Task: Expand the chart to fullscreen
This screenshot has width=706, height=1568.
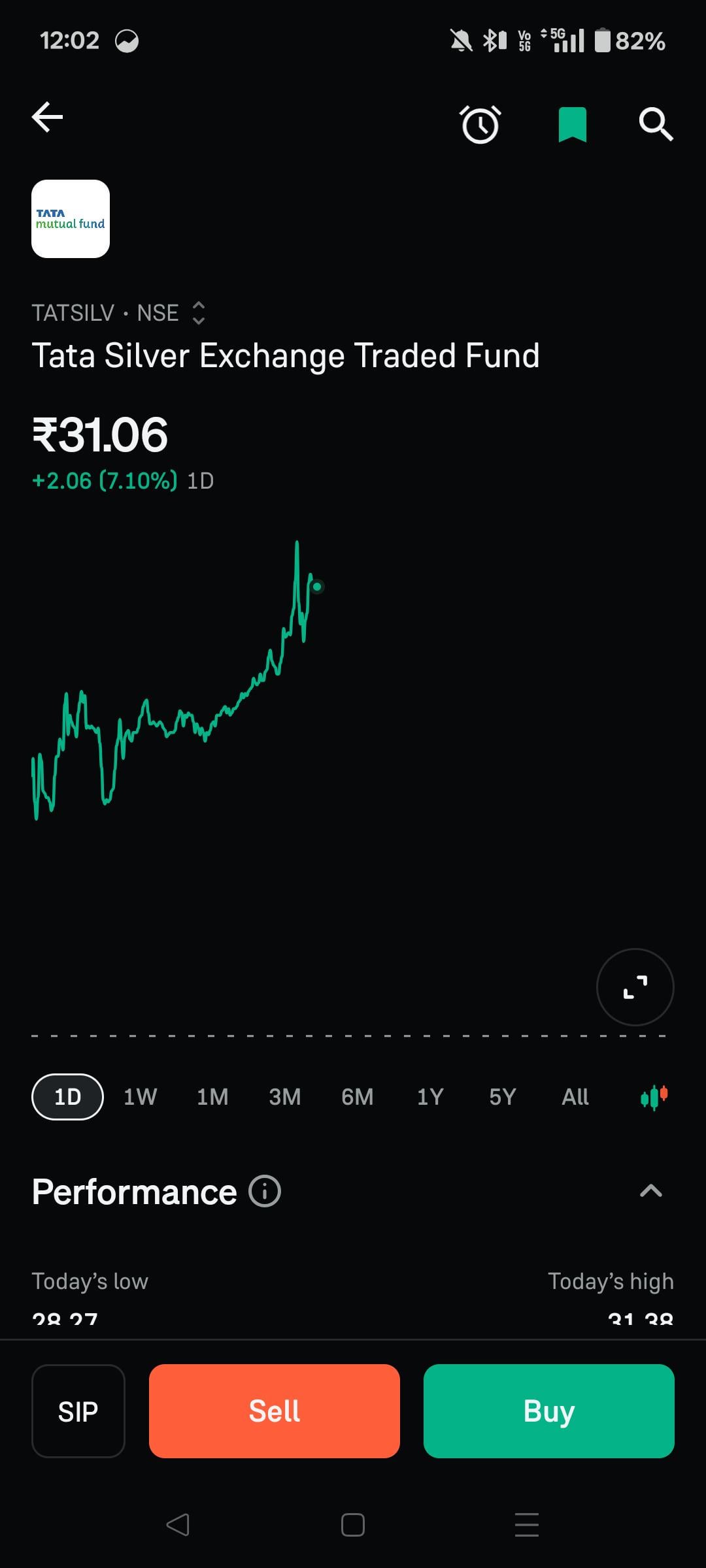Action: (635, 987)
